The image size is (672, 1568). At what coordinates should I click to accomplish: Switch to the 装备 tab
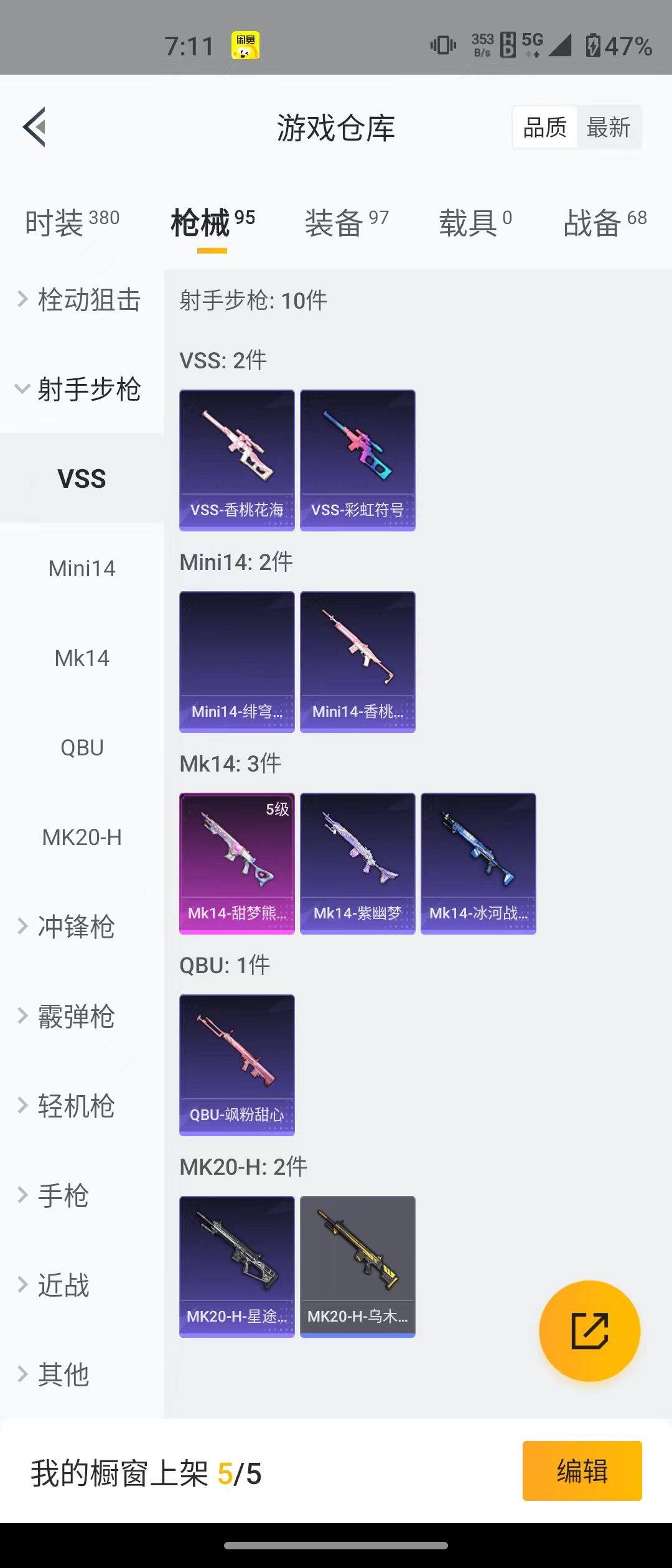346,222
